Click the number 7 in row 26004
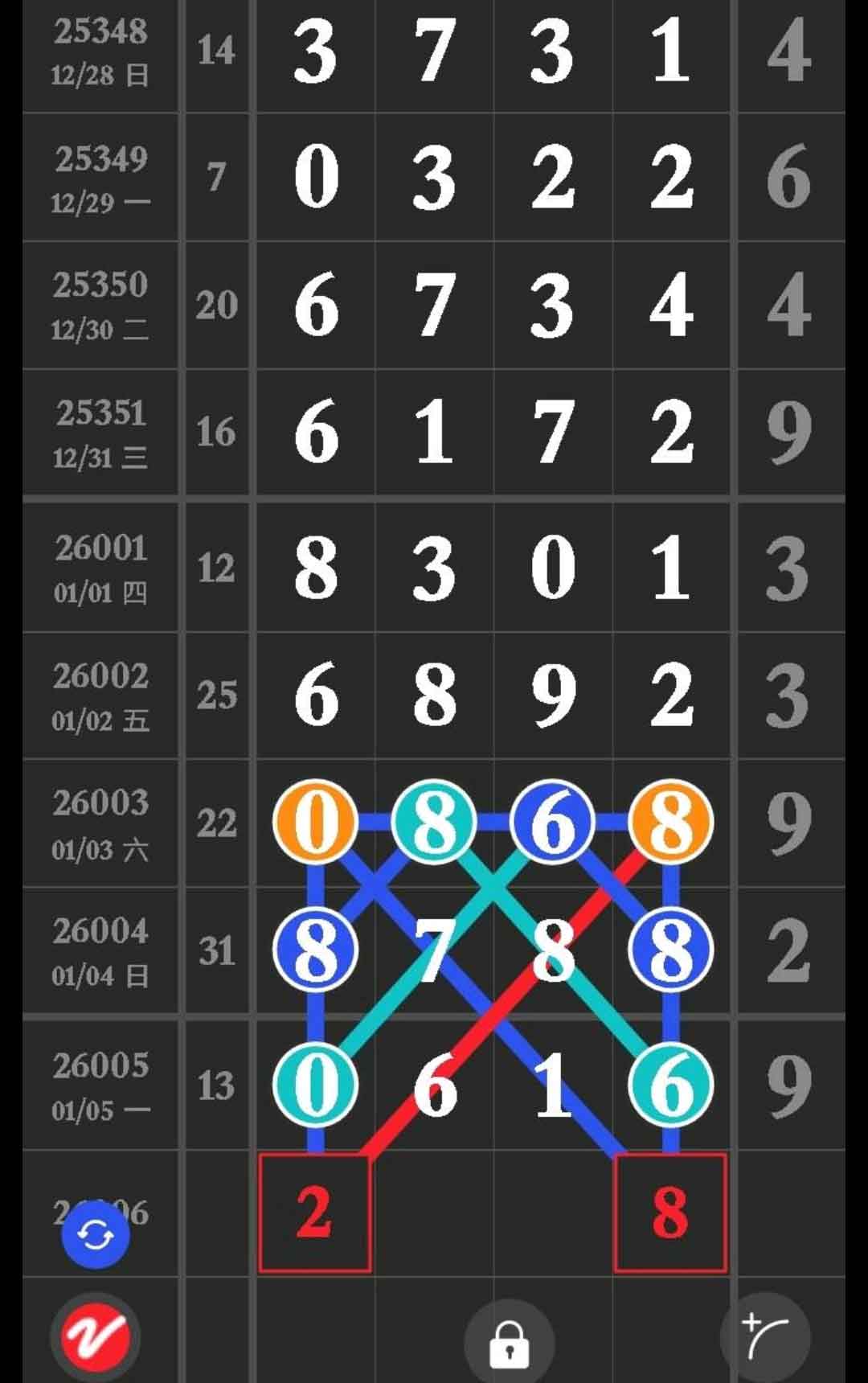This screenshot has width=868, height=1383. click(x=432, y=950)
